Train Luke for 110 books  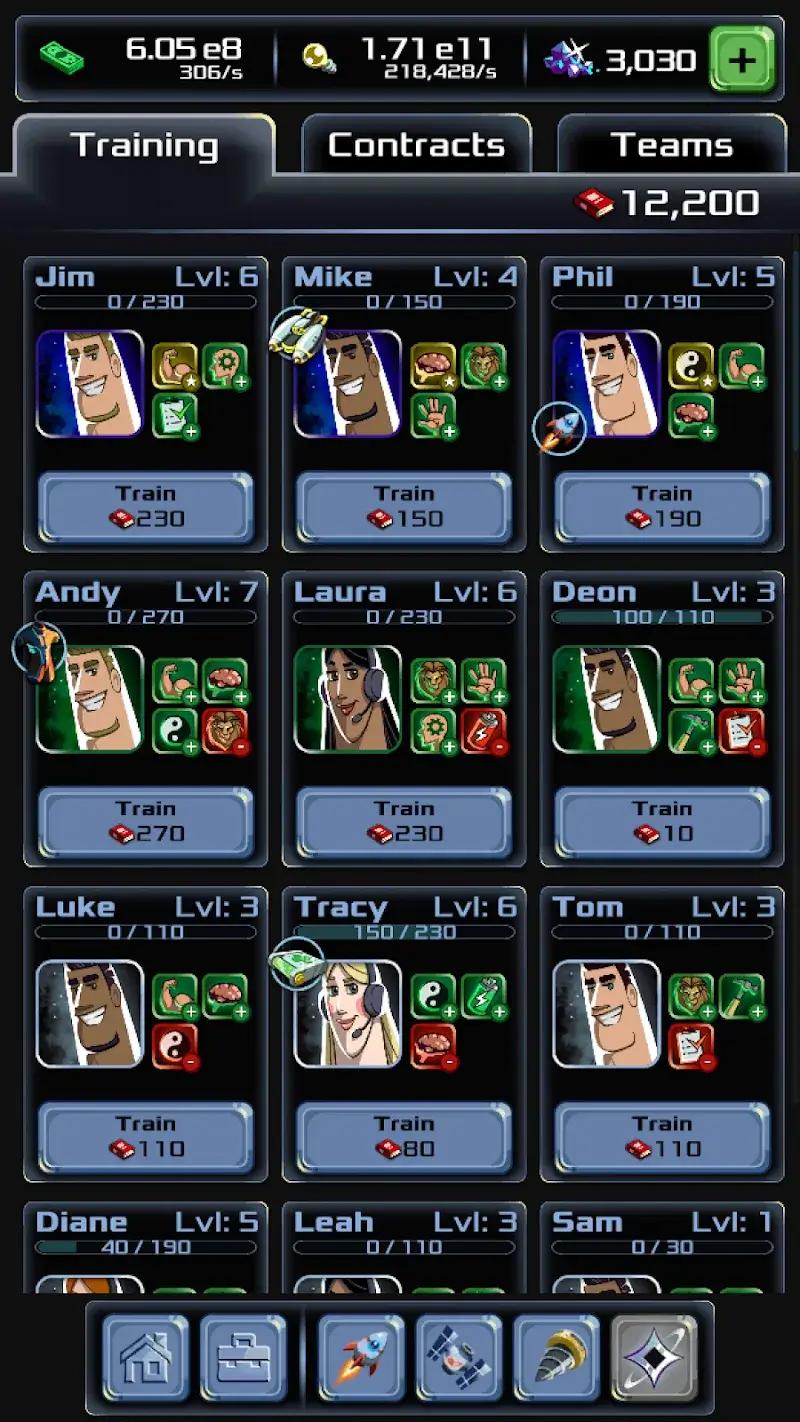tap(146, 1137)
